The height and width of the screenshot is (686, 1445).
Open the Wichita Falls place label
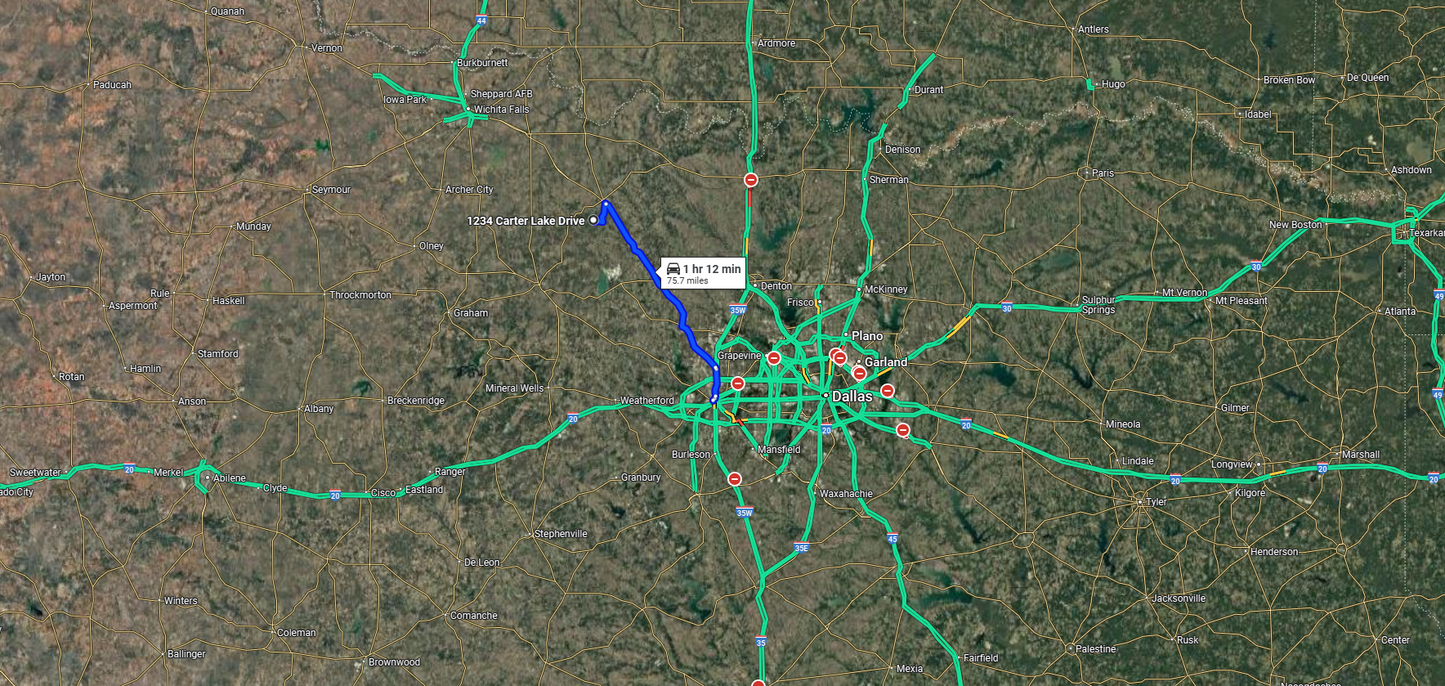click(502, 109)
